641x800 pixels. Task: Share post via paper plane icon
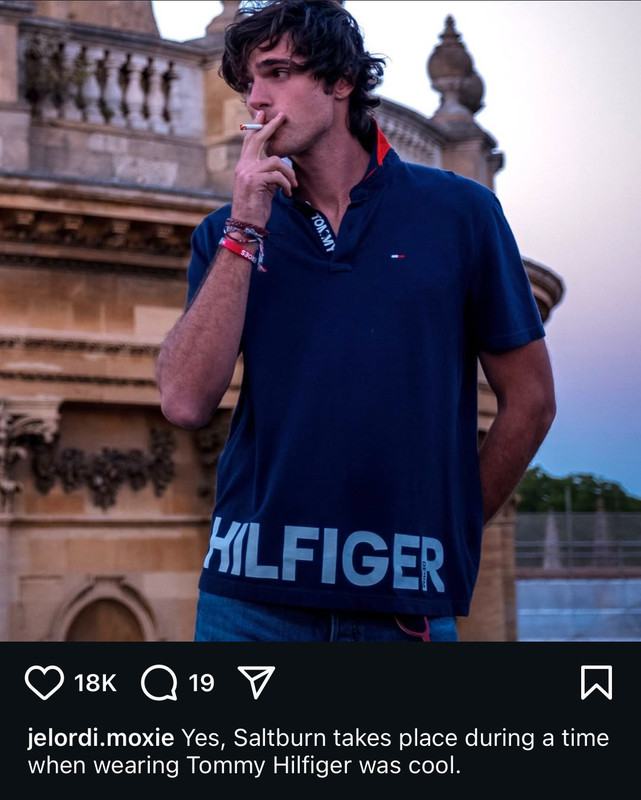click(x=256, y=682)
